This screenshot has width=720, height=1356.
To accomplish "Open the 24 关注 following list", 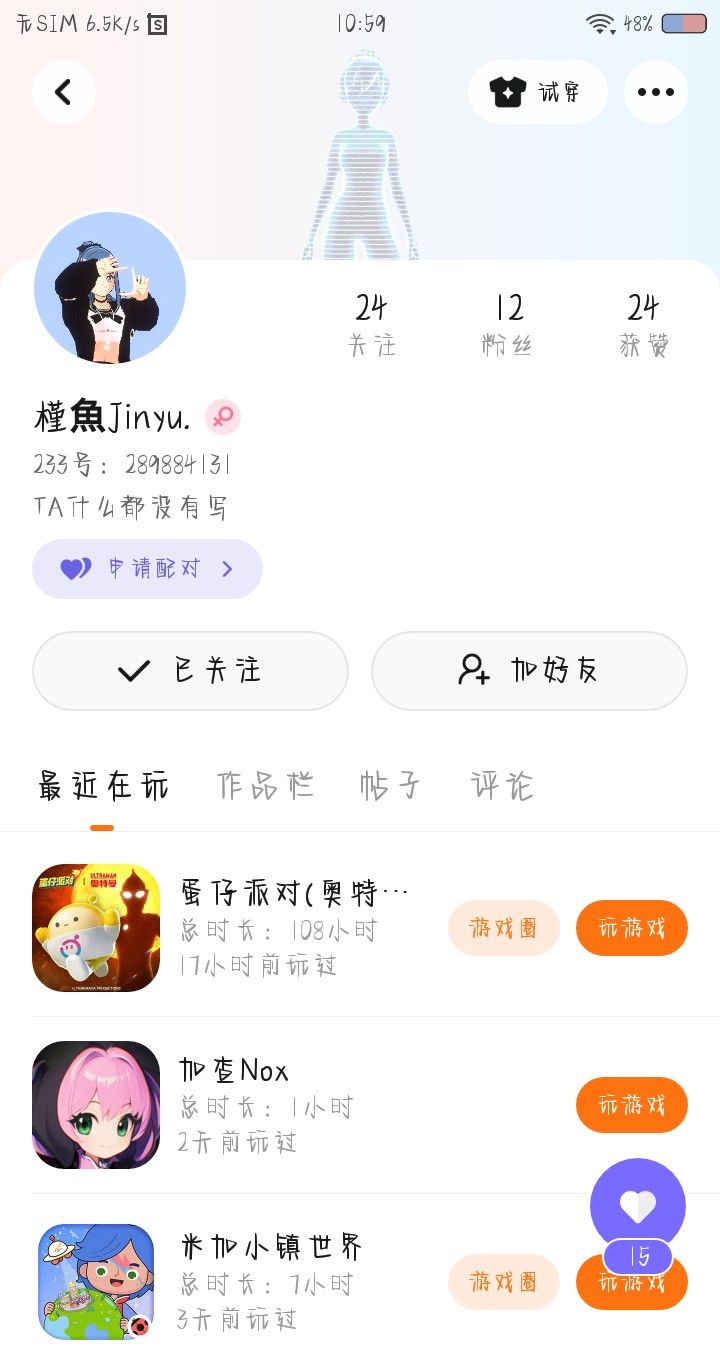I will (x=371, y=323).
